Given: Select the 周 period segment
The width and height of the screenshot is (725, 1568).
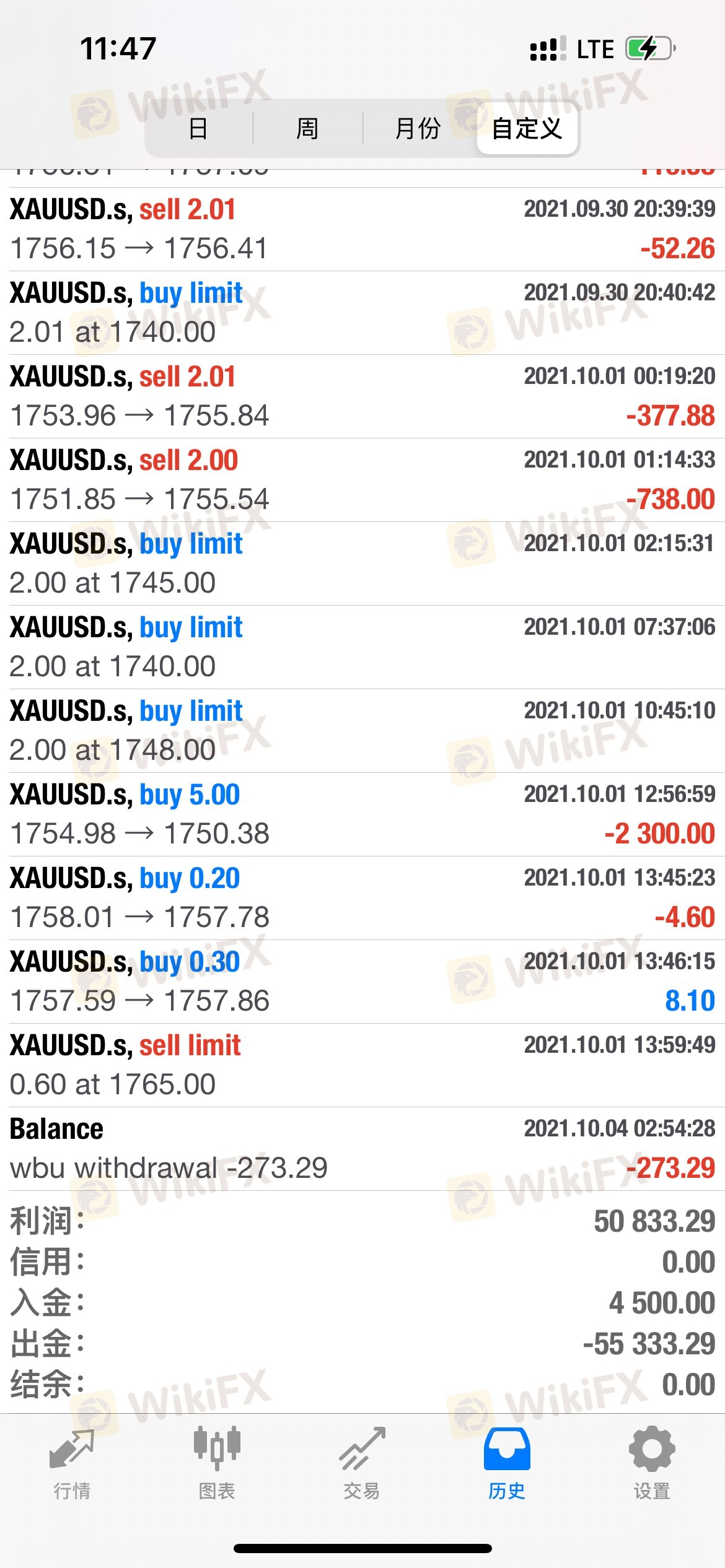Looking at the screenshot, I should pos(307,129).
